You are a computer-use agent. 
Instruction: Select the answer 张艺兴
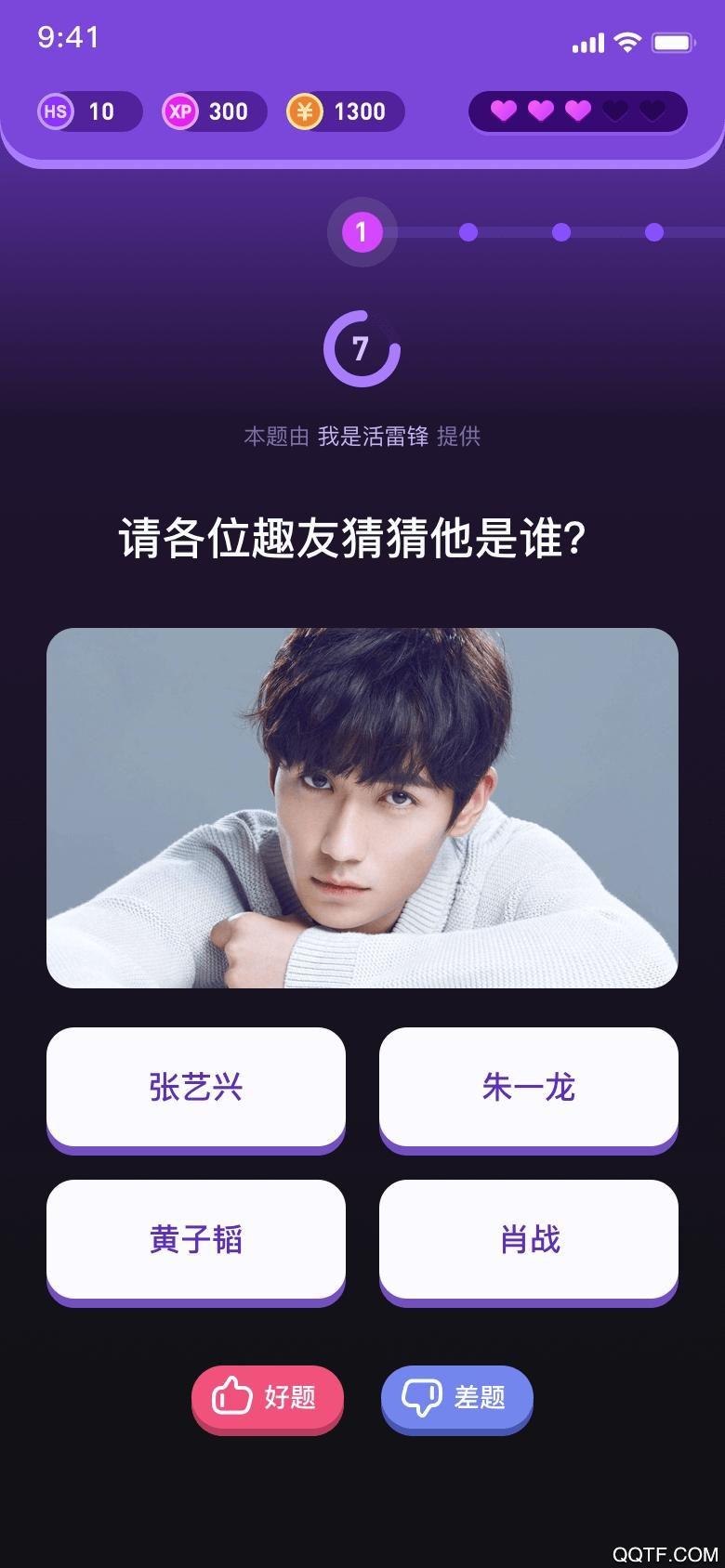(x=196, y=1087)
